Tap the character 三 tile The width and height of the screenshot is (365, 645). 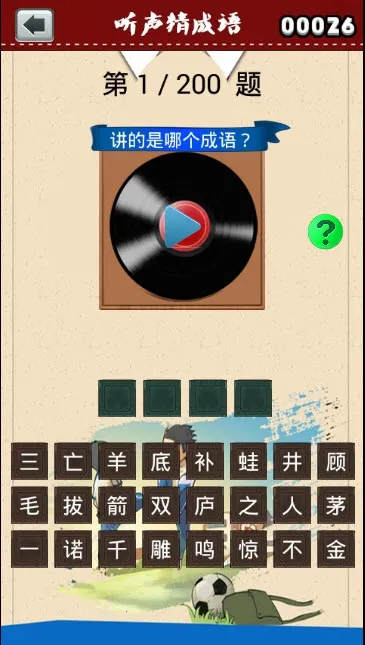tap(29, 461)
